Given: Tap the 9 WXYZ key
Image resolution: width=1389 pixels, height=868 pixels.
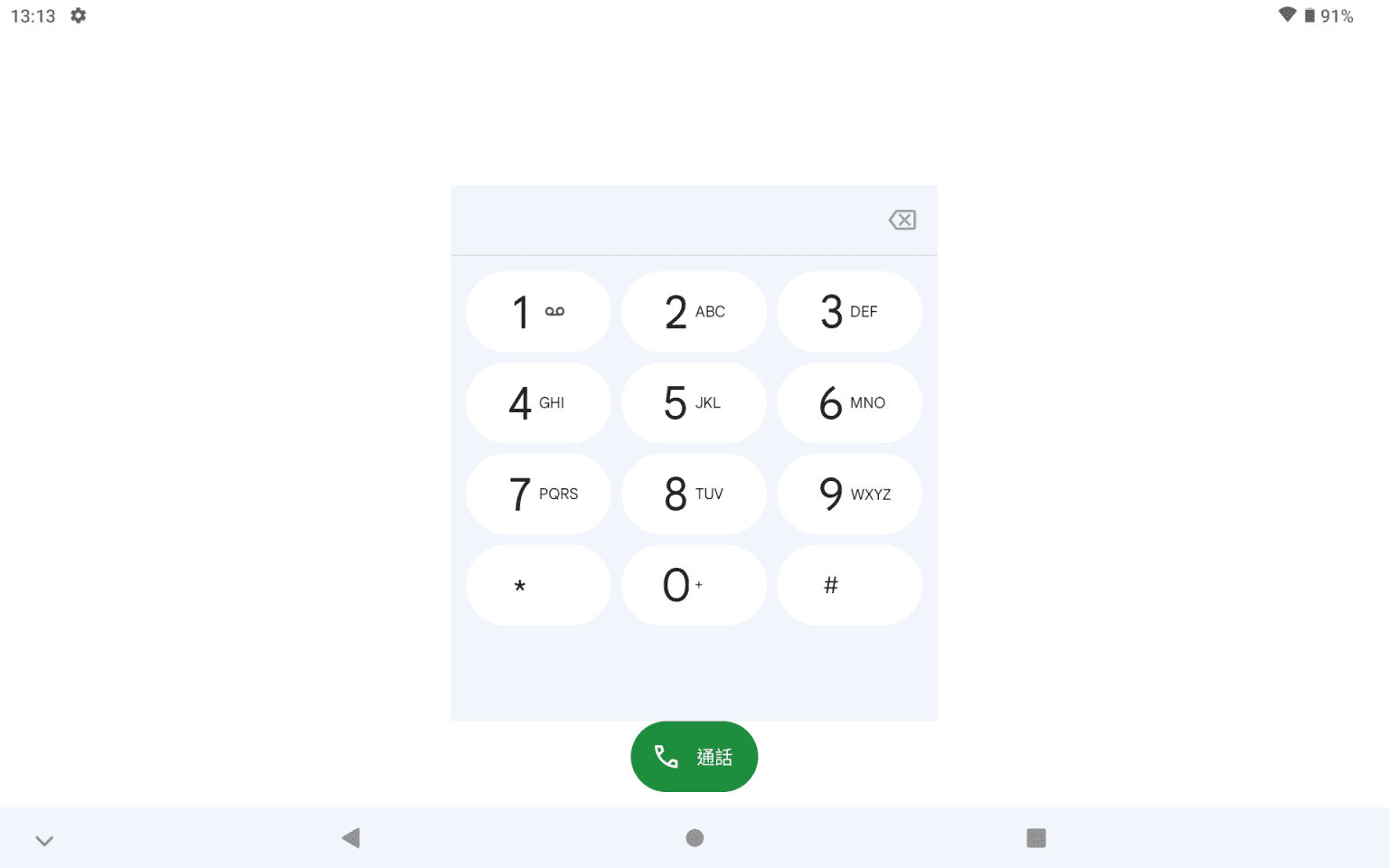Looking at the screenshot, I should point(849,495).
